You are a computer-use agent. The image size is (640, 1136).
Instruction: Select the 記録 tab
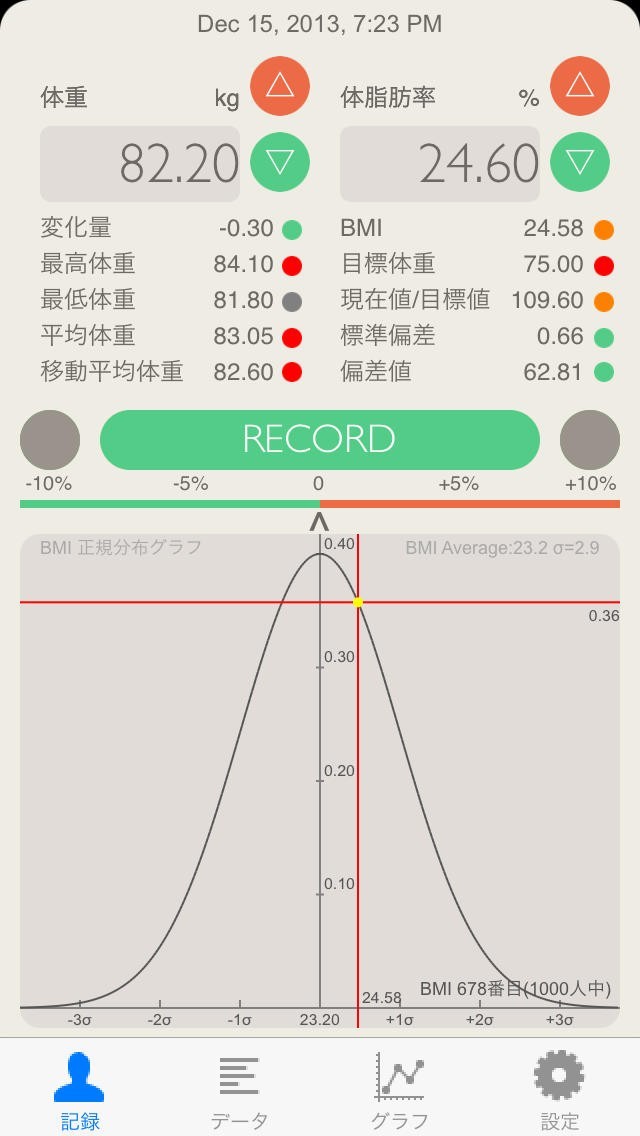tap(80, 1090)
